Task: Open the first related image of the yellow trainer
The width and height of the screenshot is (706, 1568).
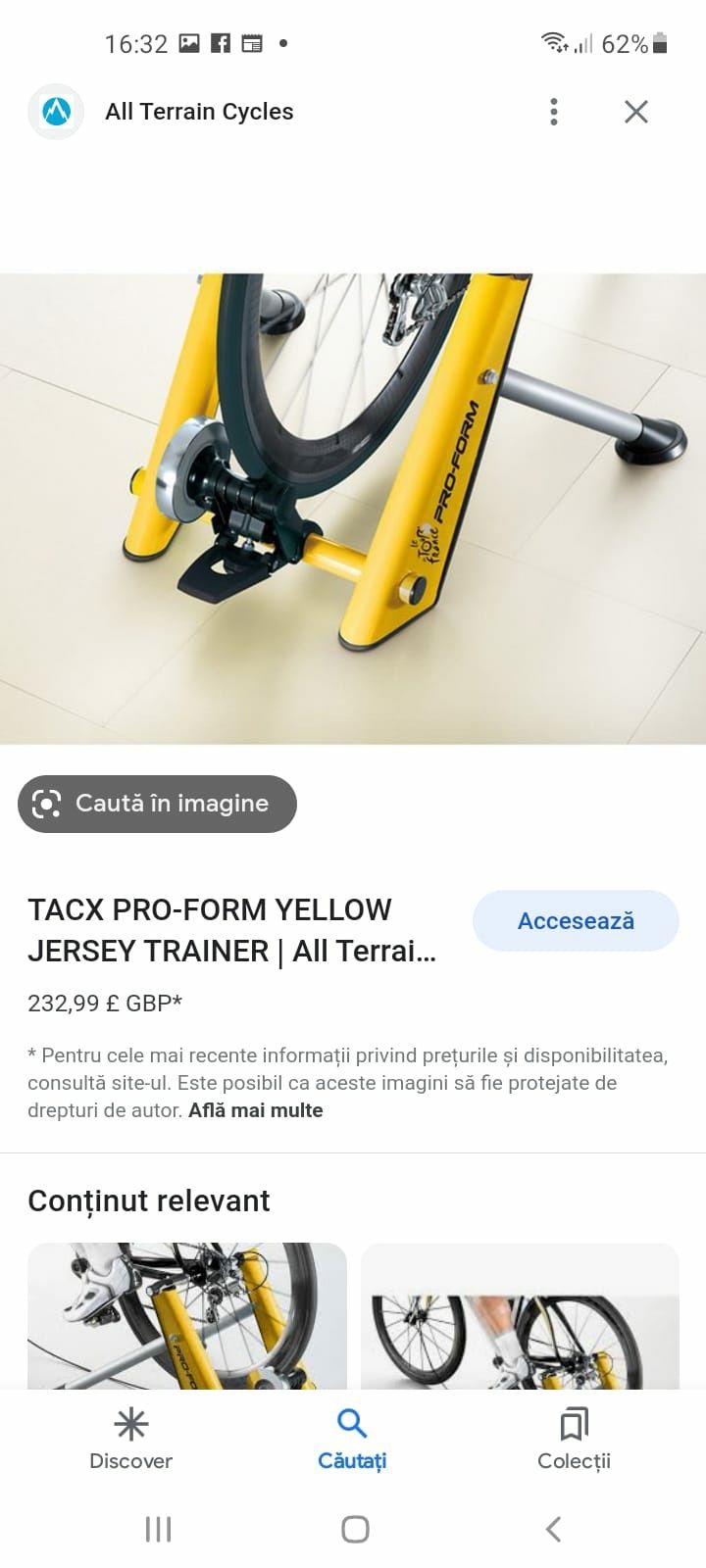Action: [187, 1316]
